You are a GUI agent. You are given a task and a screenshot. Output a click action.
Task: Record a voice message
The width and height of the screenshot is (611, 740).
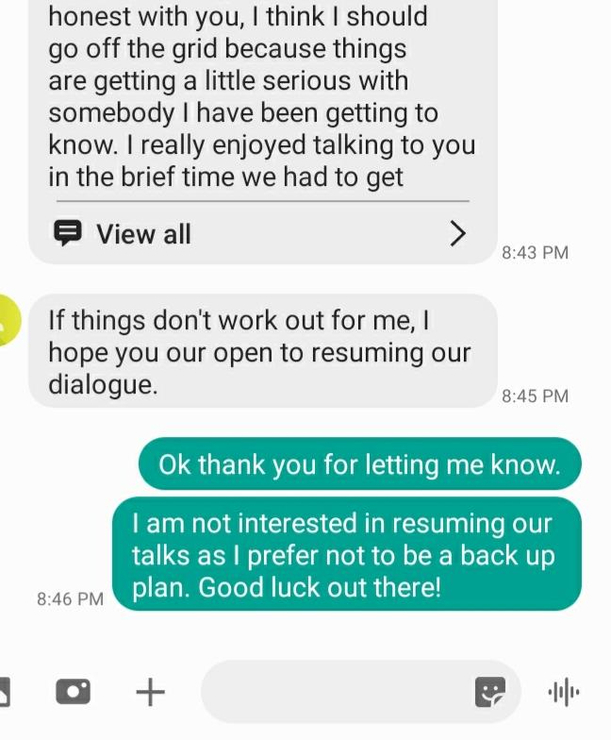pos(564,691)
